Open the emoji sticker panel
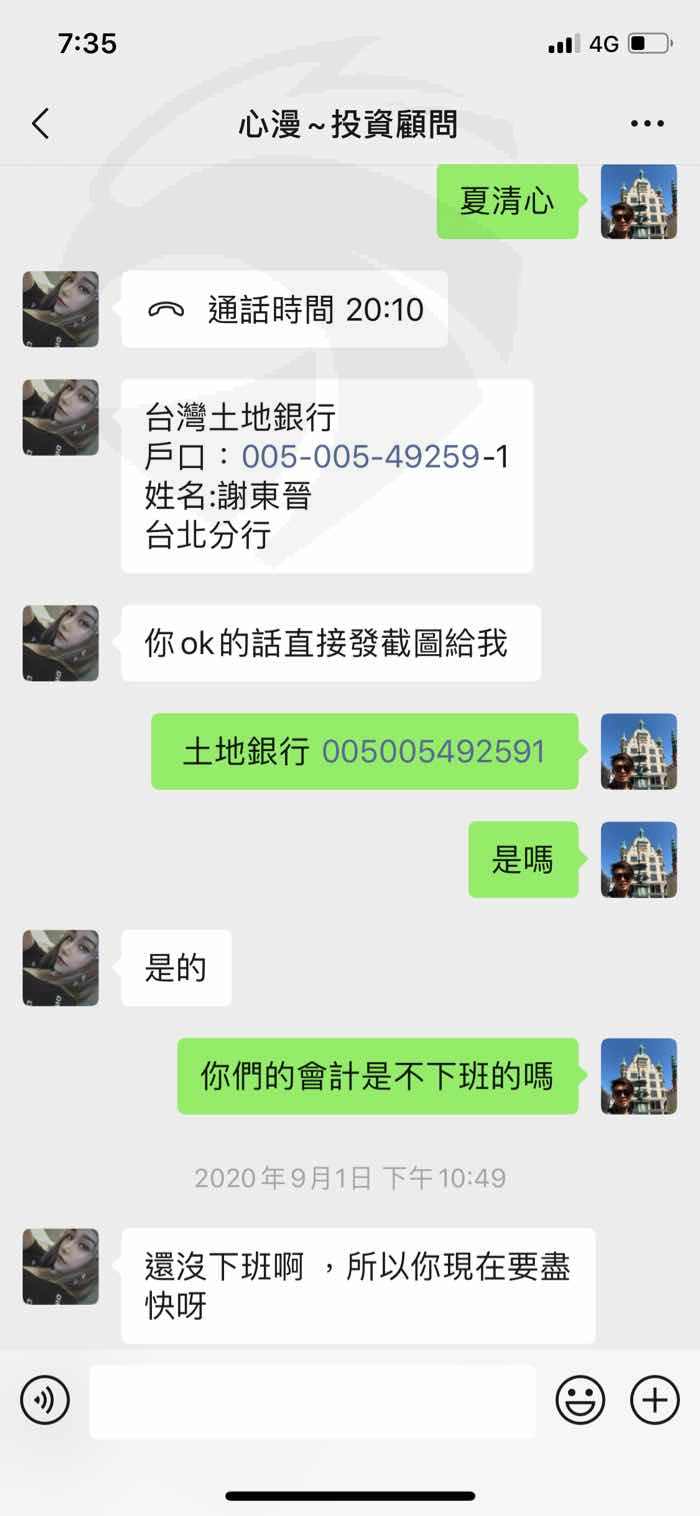Screen dimensions: 700x1516 [581, 1399]
